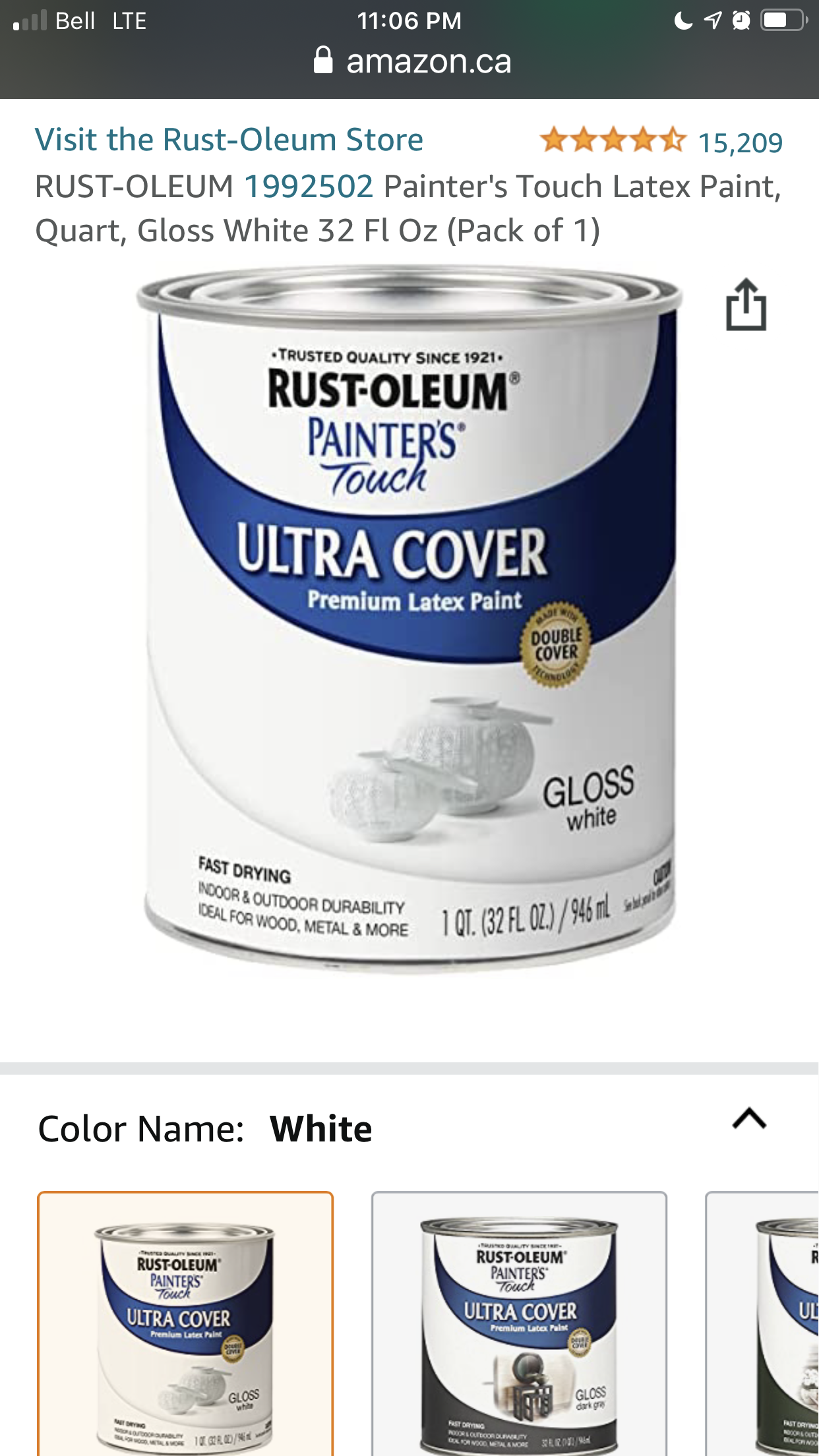Share this product
Image resolution: width=819 pixels, height=1456 pixels.
click(x=746, y=305)
